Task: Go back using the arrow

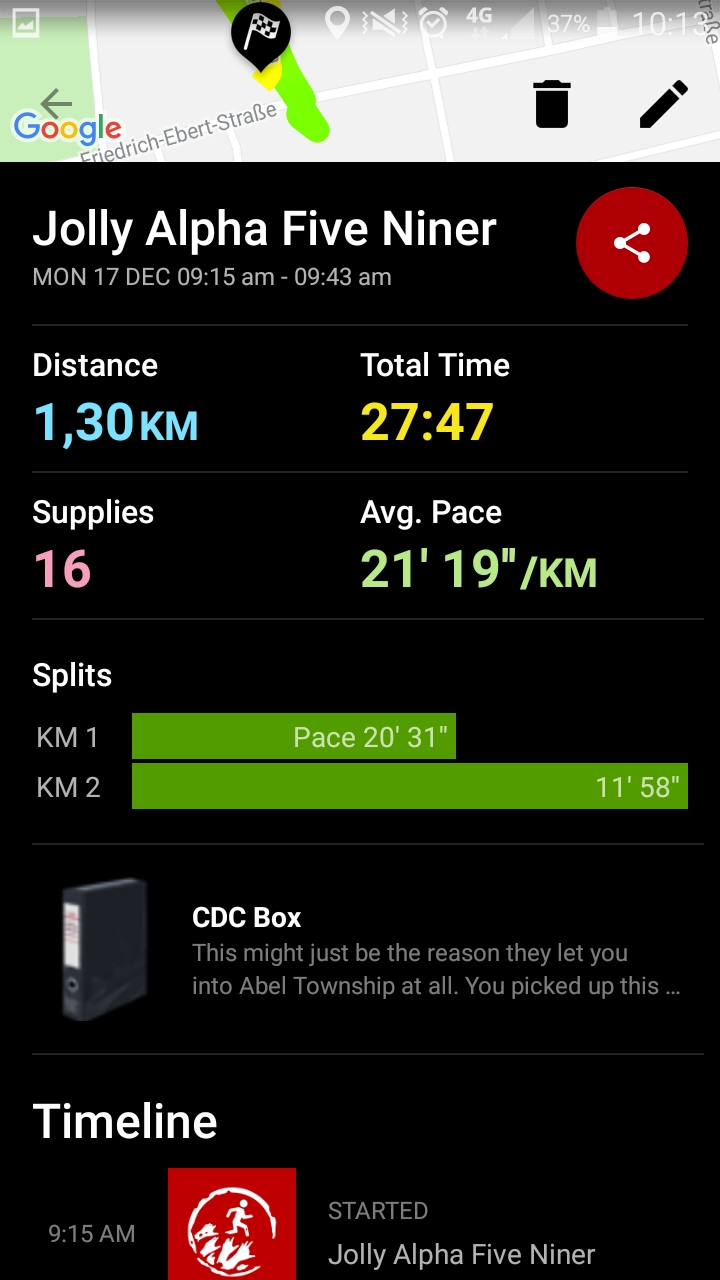Action: coord(57,102)
